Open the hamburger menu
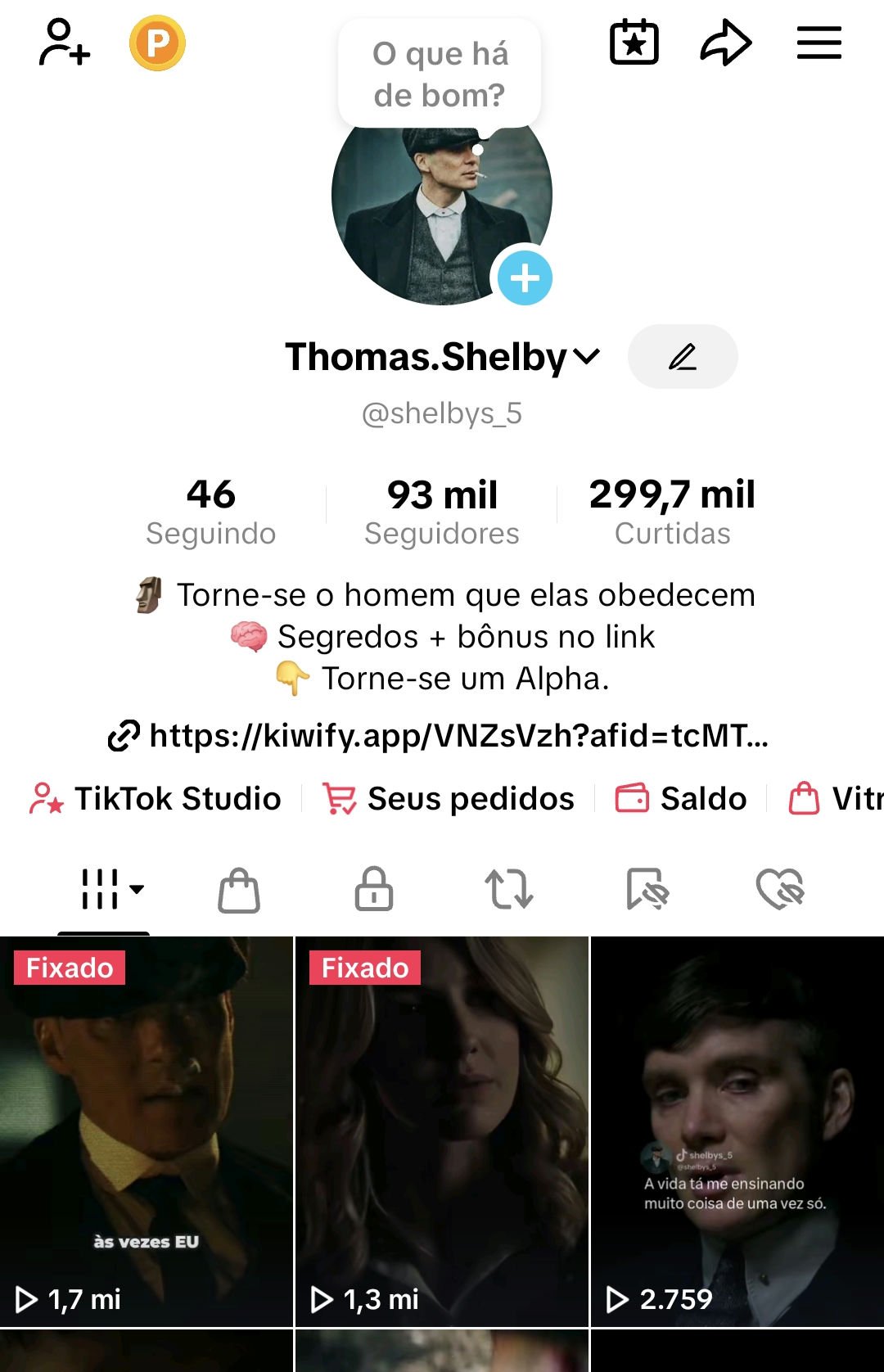Image resolution: width=884 pixels, height=1372 pixels. pyautogui.click(x=819, y=43)
